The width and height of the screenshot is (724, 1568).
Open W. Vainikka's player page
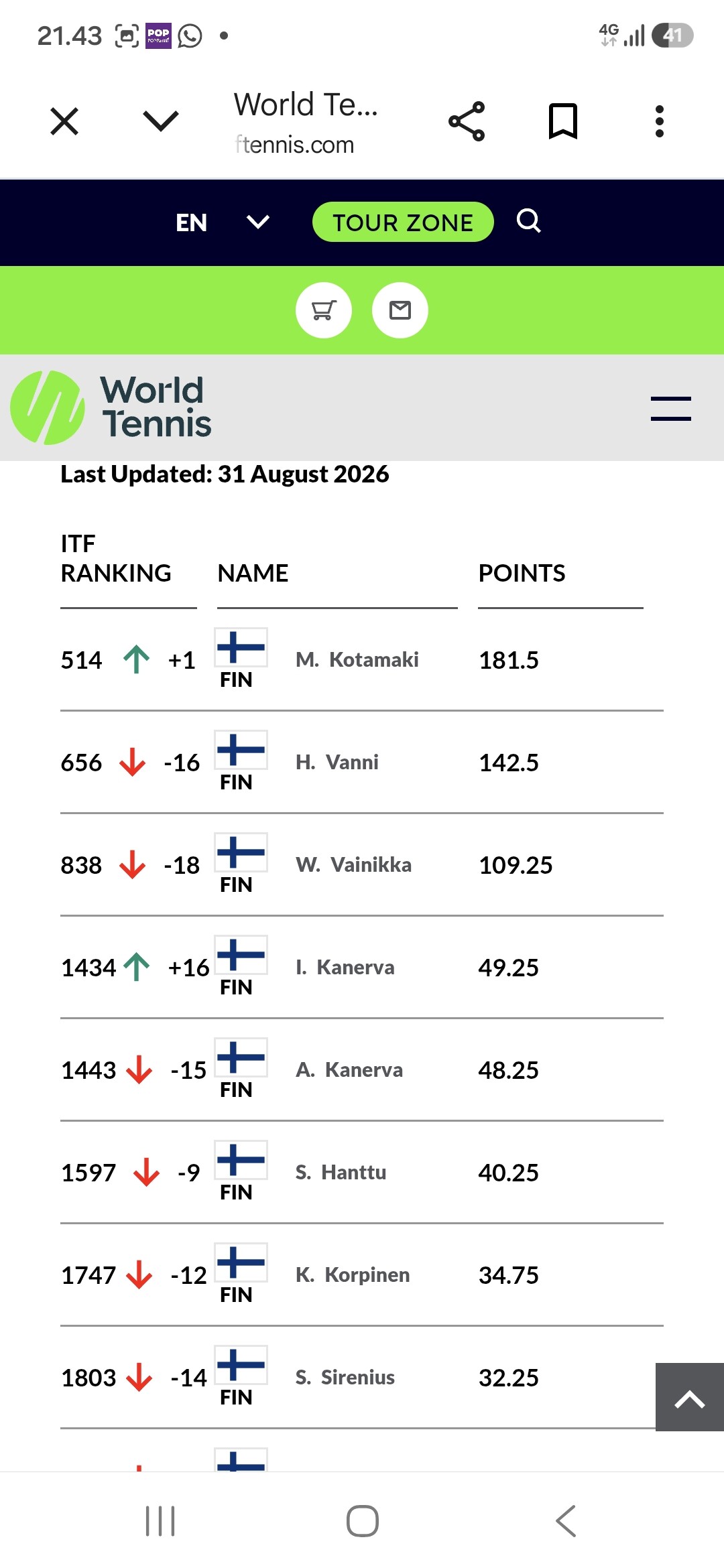click(x=354, y=864)
